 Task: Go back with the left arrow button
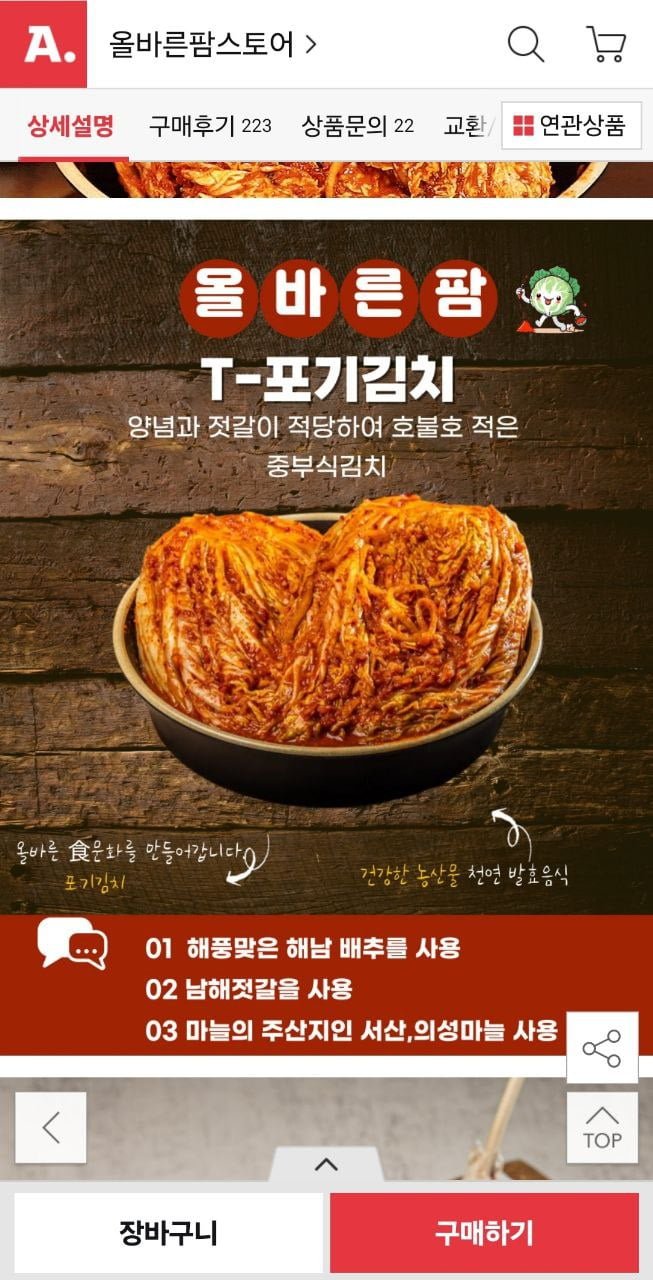(51, 1128)
